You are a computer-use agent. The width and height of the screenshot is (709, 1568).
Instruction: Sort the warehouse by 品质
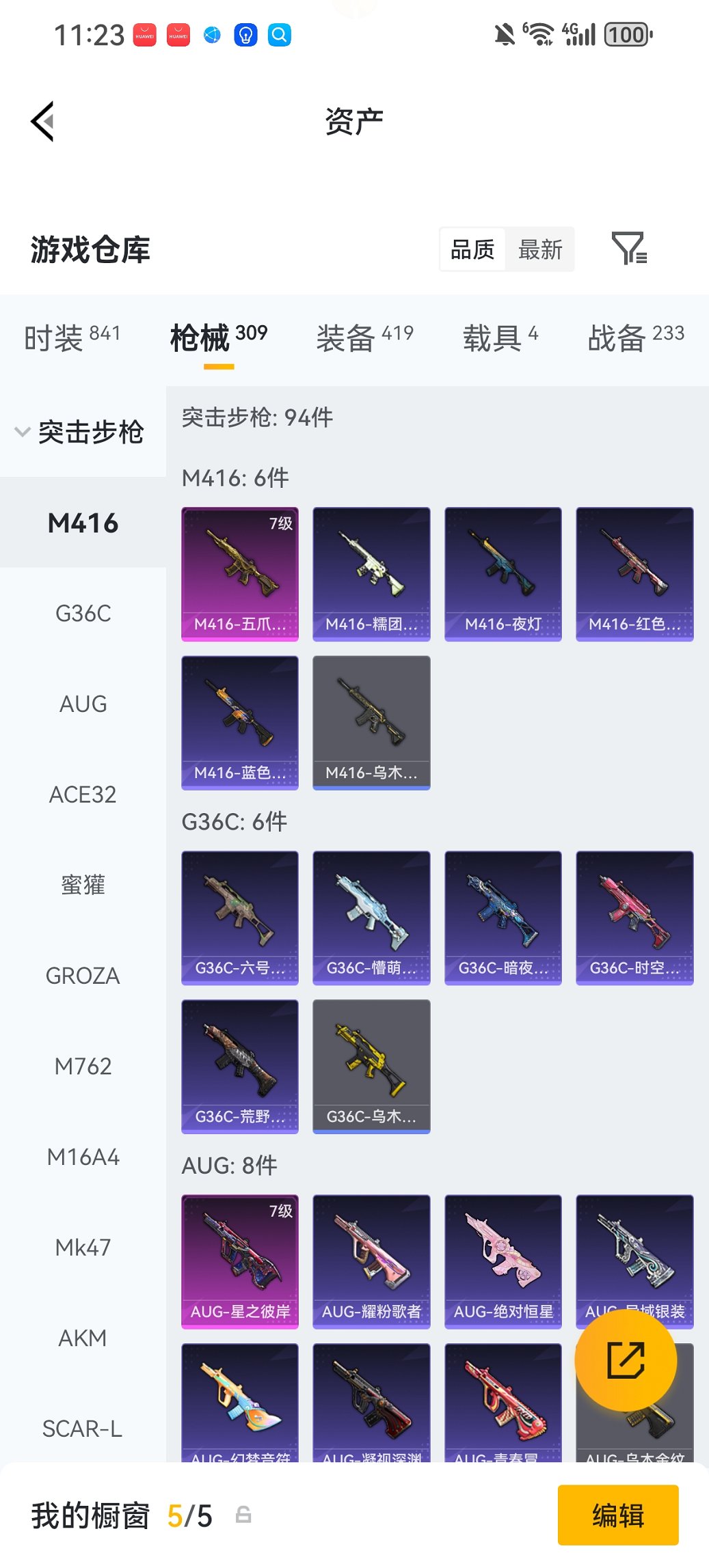(472, 250)
